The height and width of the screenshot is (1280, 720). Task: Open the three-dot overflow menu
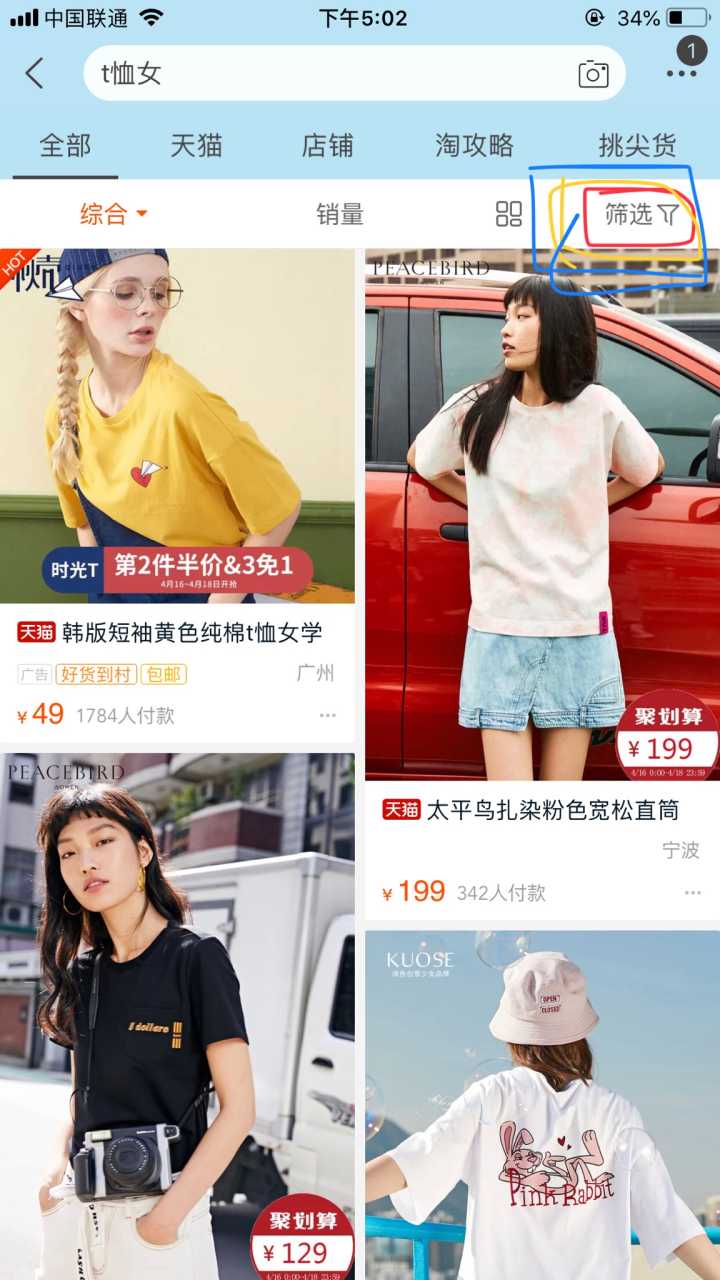[682, 72]
